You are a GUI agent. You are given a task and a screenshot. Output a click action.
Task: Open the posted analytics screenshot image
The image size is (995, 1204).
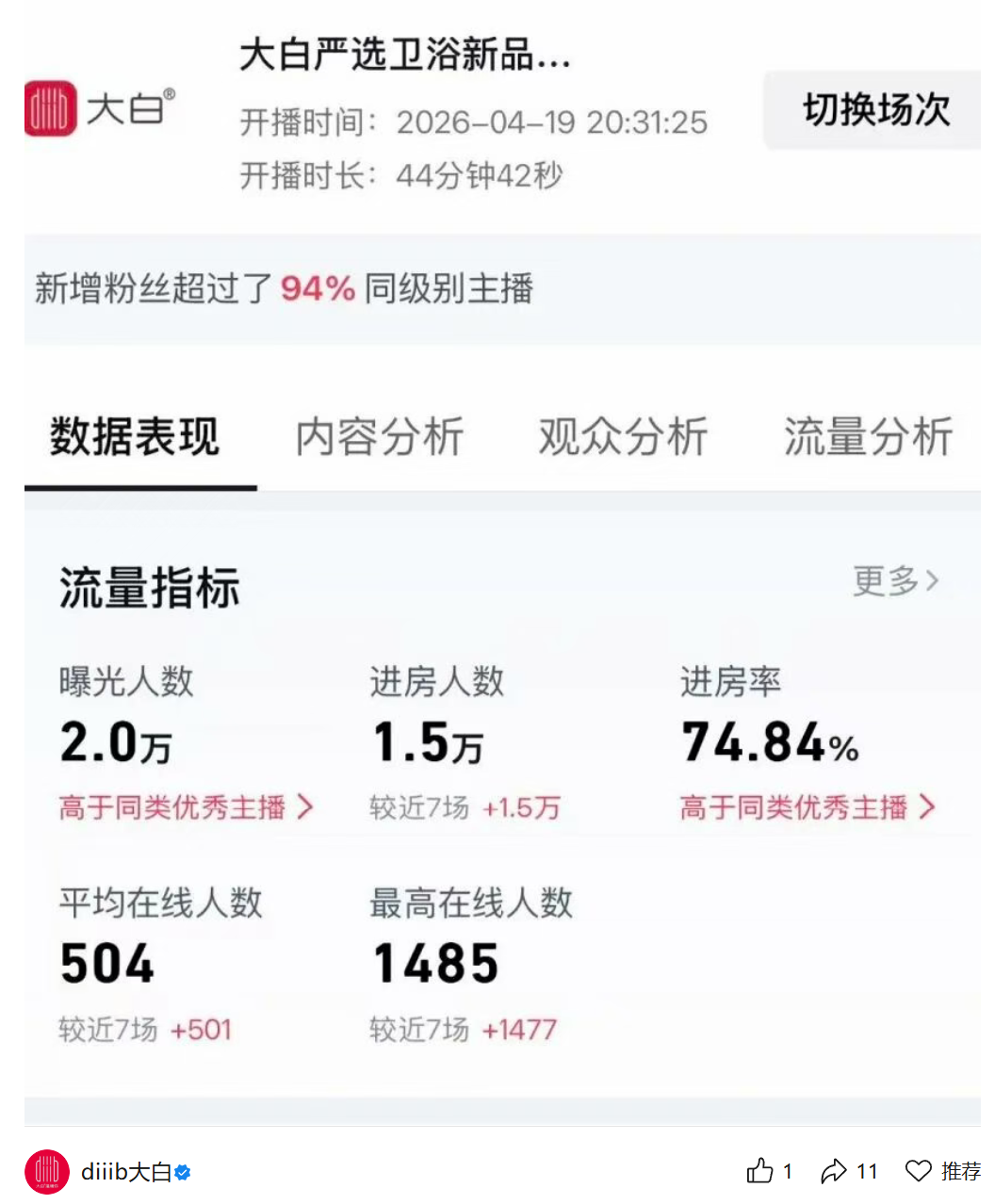(501, 565)
